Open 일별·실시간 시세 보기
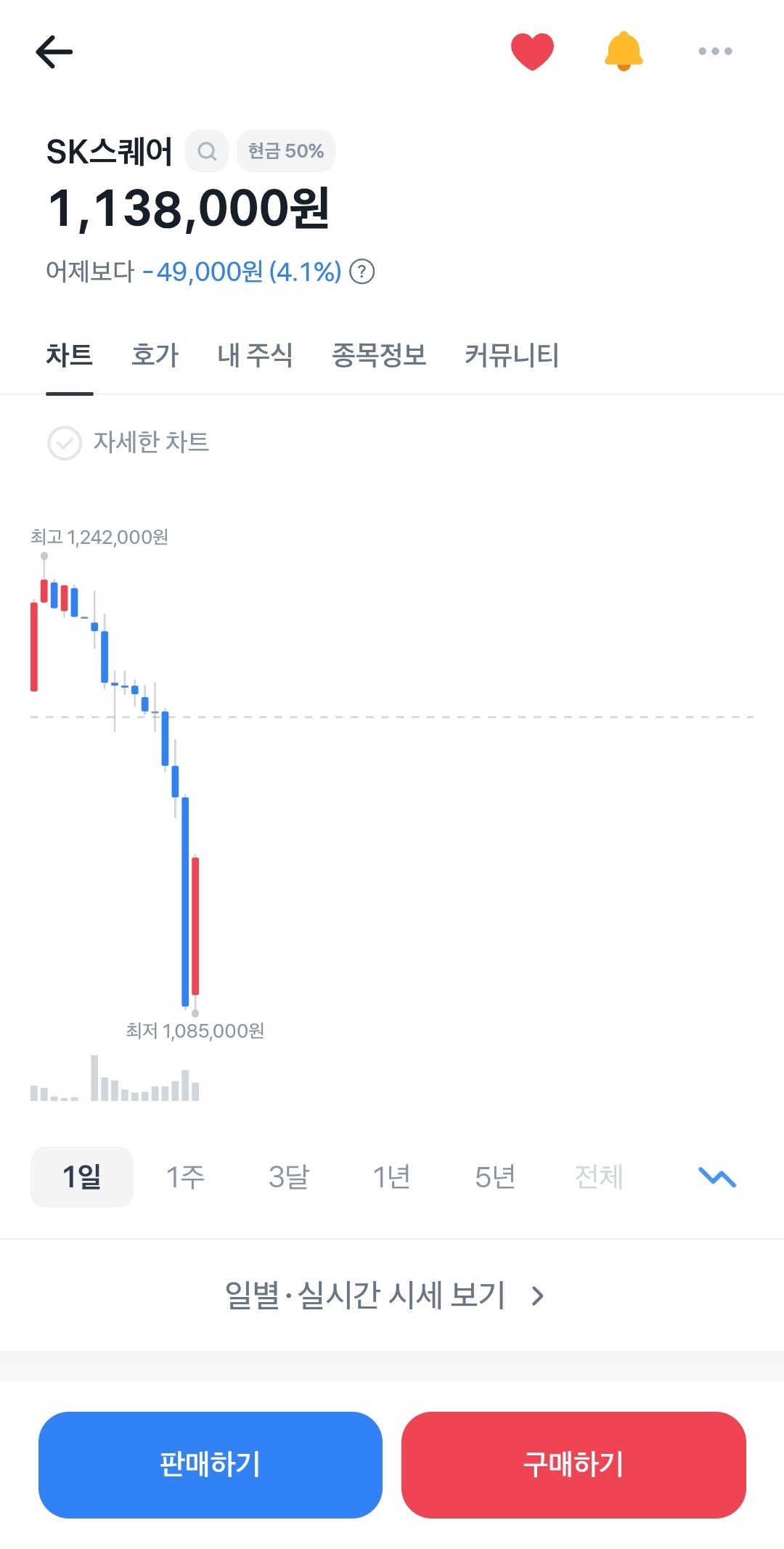 click(385, 1296)
